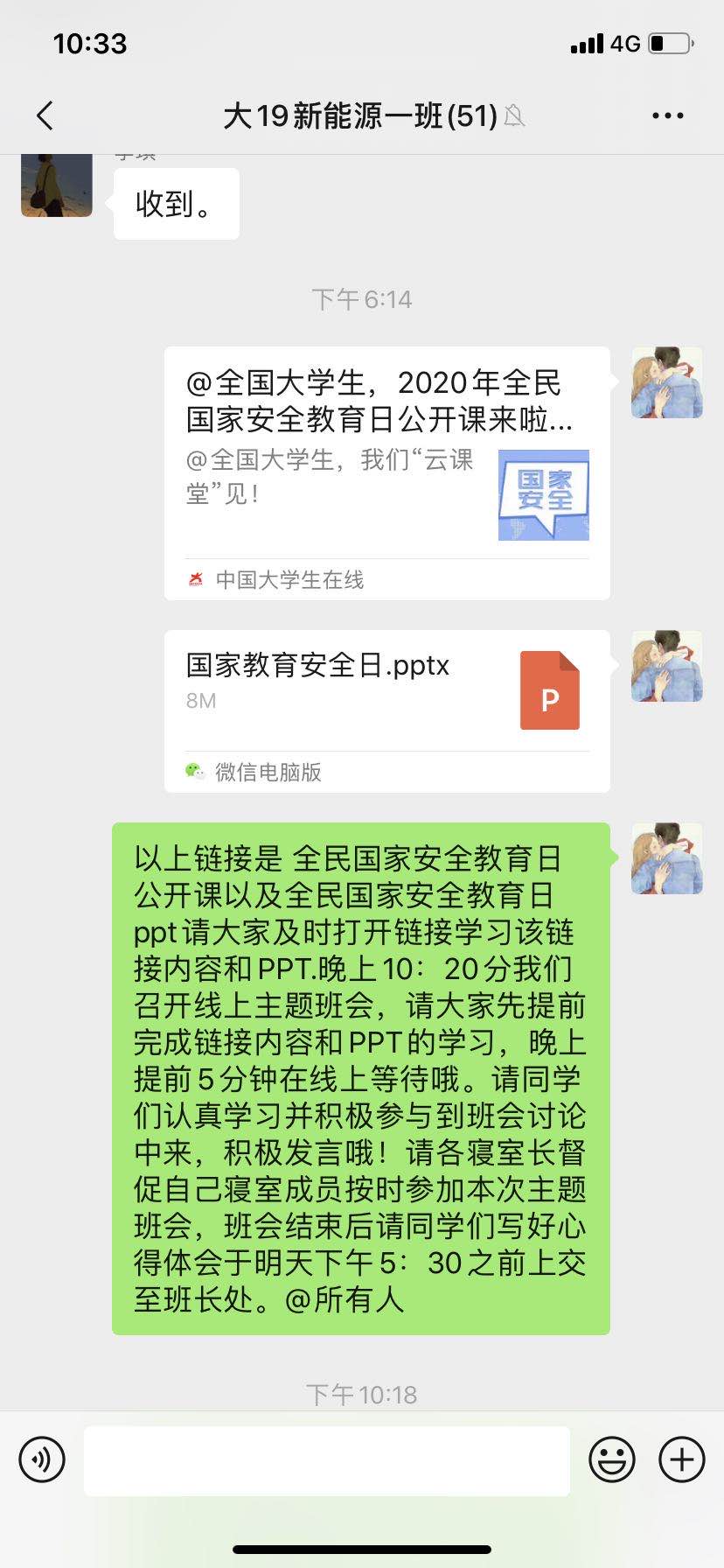Tap the message text field
Viewport: 724px width, 1568px height.
pyautogui.click(x=326, y=1461)
